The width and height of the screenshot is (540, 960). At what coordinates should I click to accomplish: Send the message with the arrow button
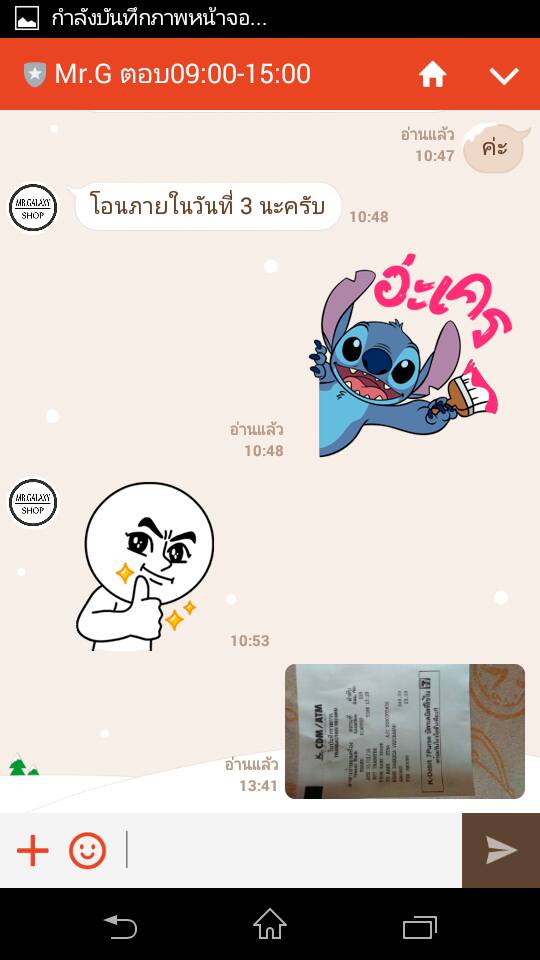point(501,850)
